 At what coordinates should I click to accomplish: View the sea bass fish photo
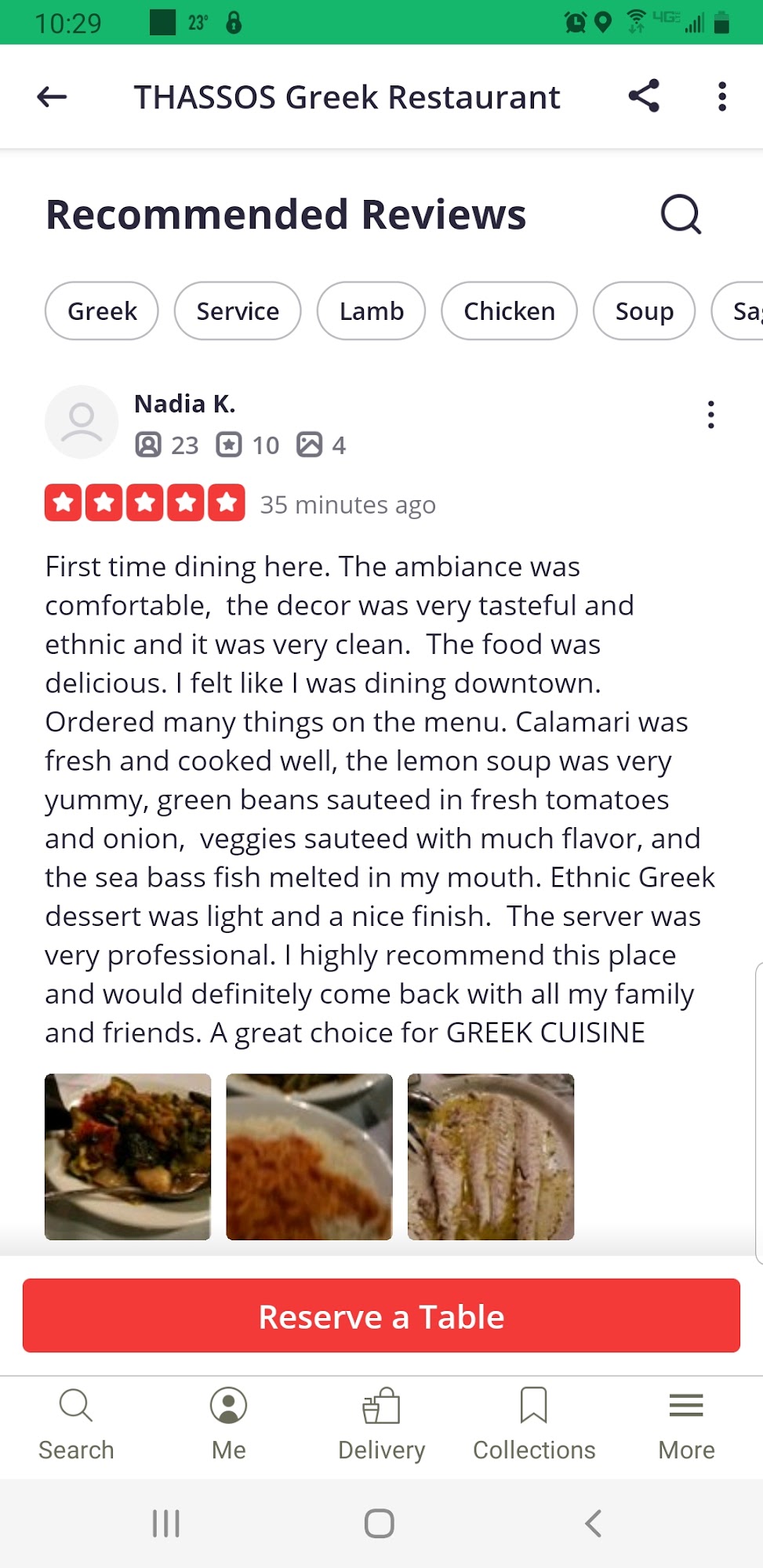click(x=491, y=1156)
